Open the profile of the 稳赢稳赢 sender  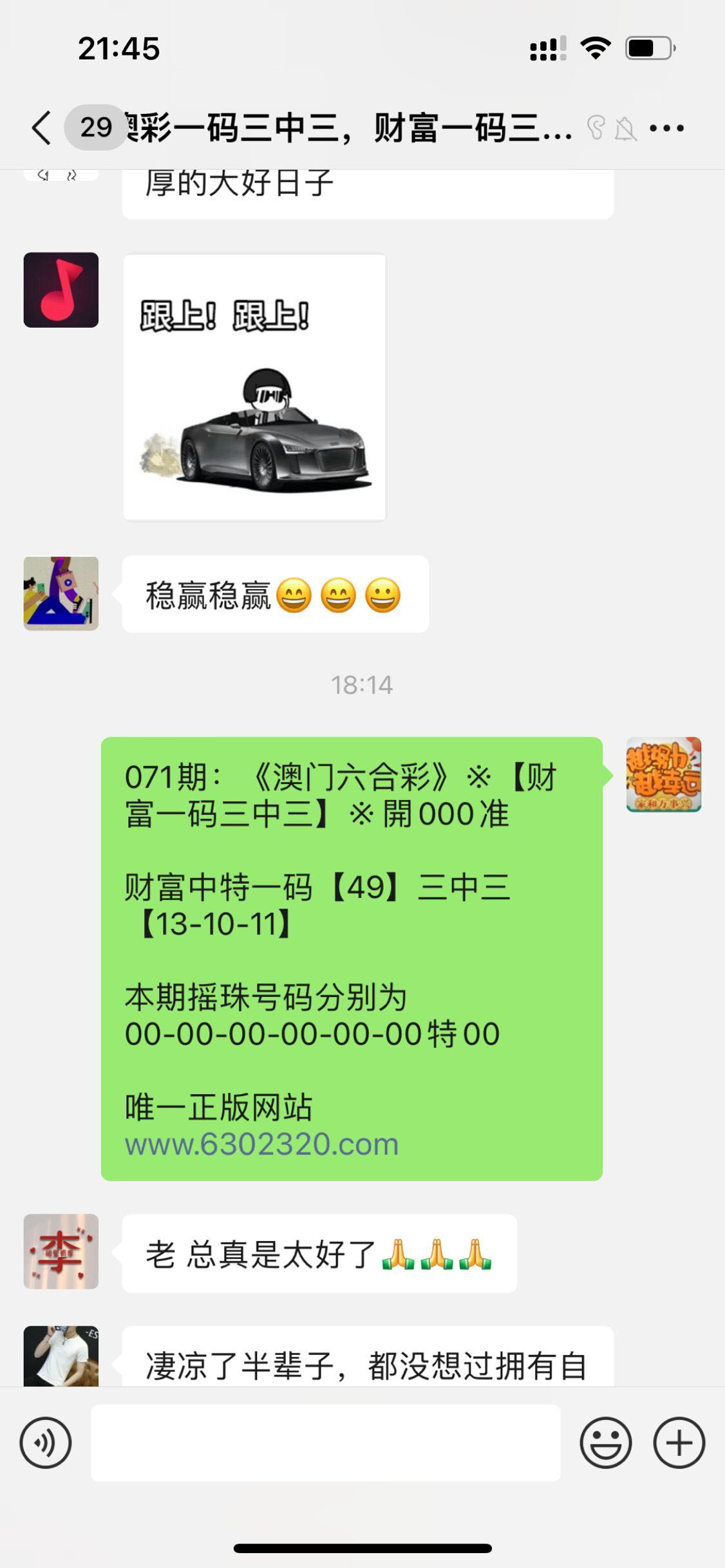[x=61, y=593]
